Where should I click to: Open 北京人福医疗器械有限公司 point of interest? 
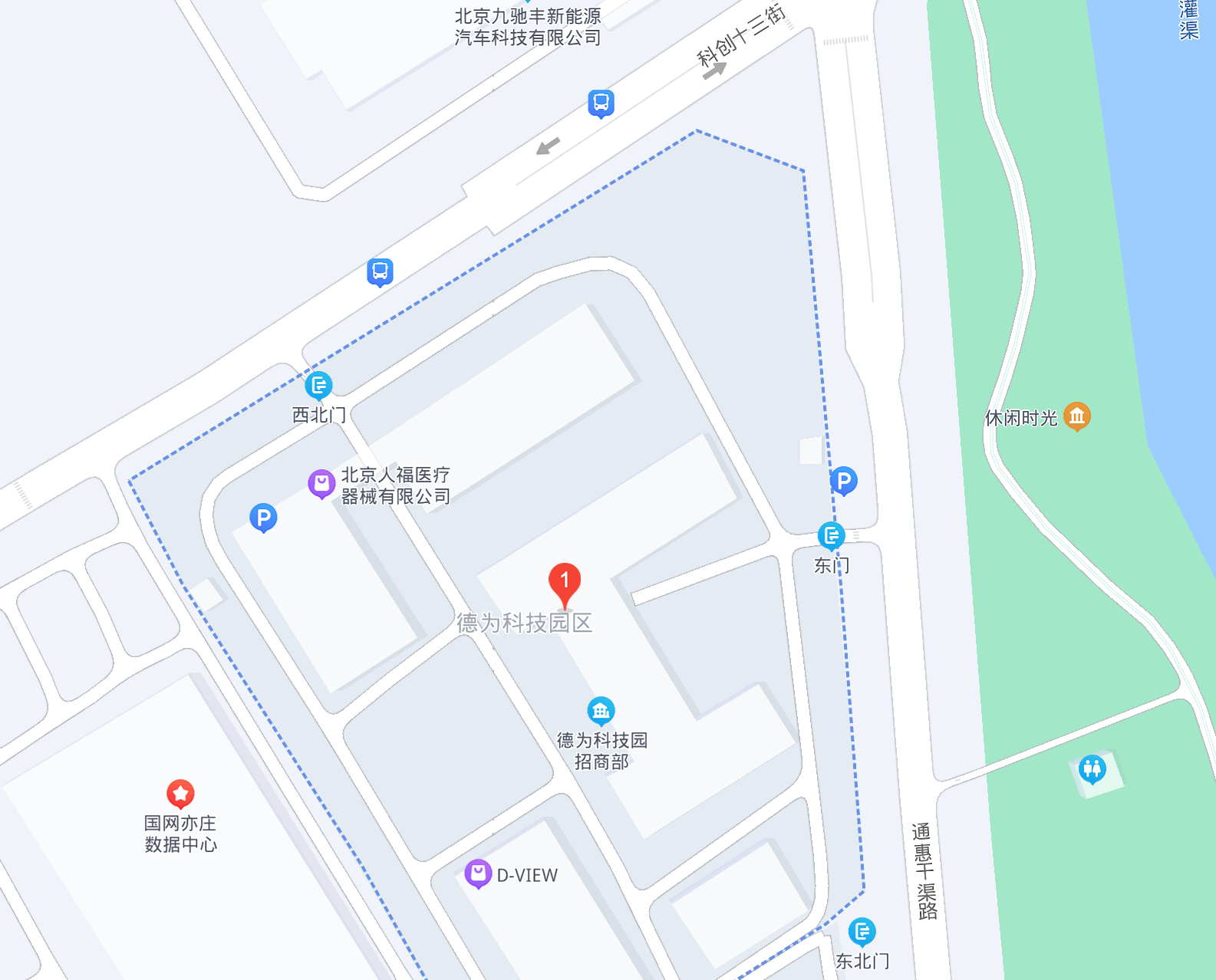pos(321,484)
